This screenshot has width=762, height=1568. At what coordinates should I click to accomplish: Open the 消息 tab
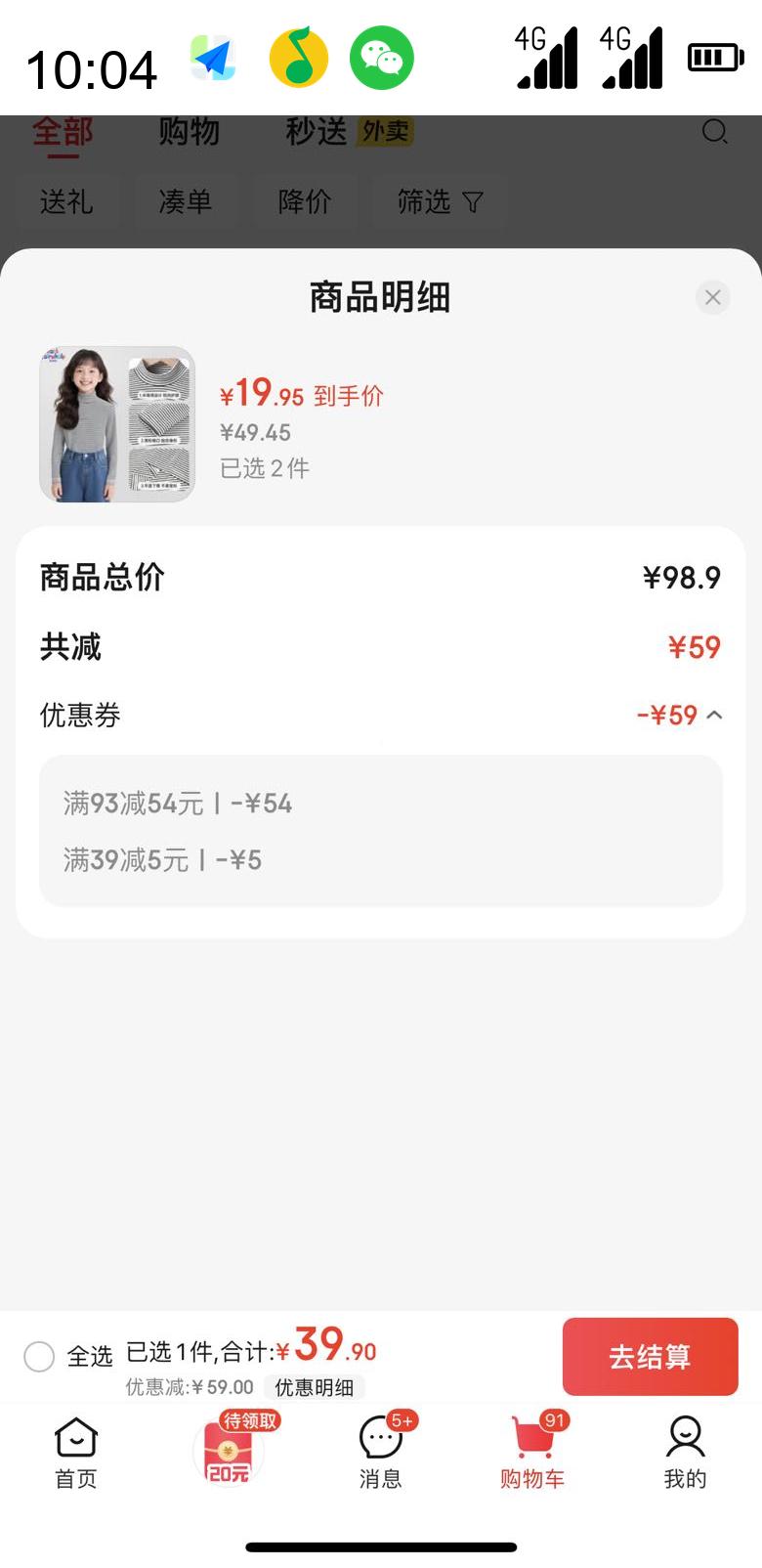coord(381,1453)
